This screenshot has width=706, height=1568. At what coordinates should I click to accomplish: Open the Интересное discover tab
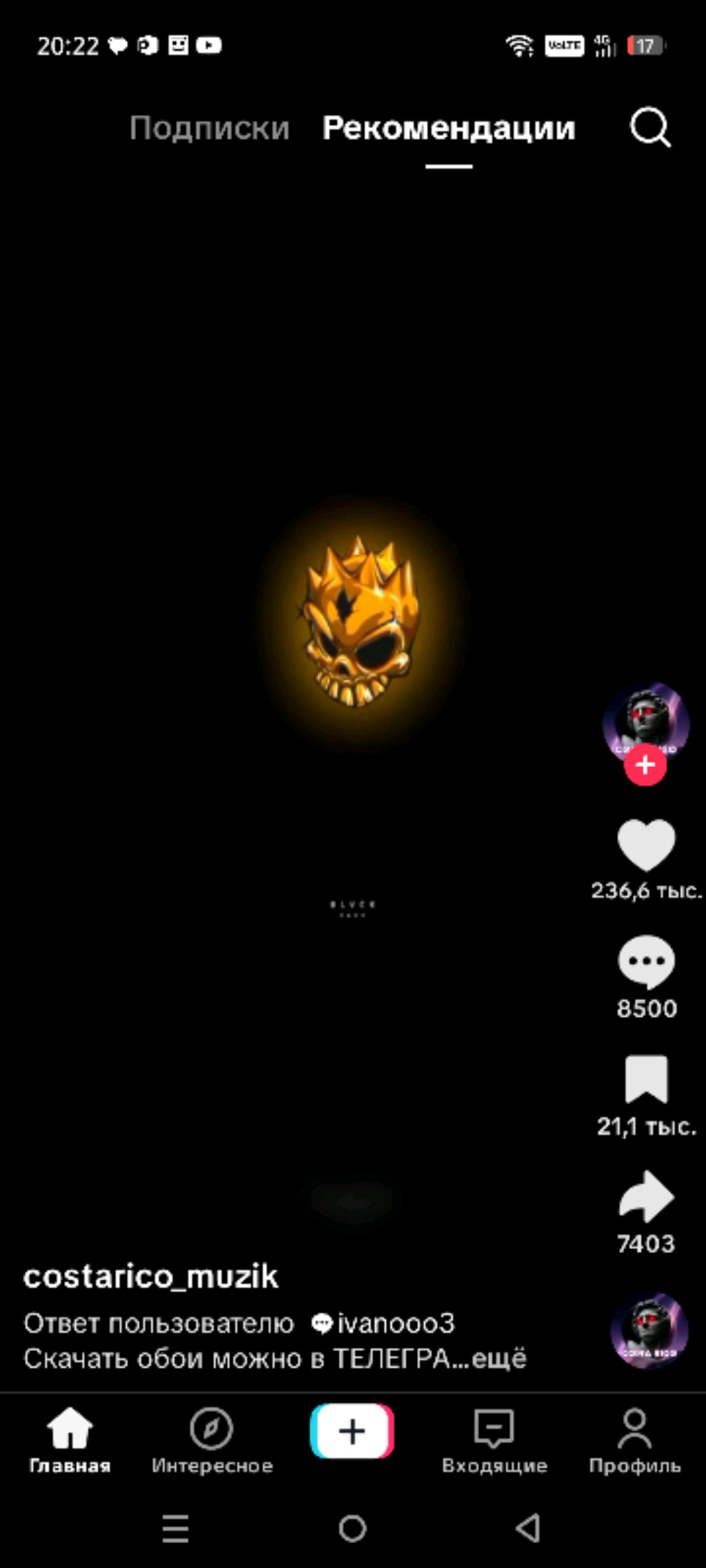(x=212, y=1440)
